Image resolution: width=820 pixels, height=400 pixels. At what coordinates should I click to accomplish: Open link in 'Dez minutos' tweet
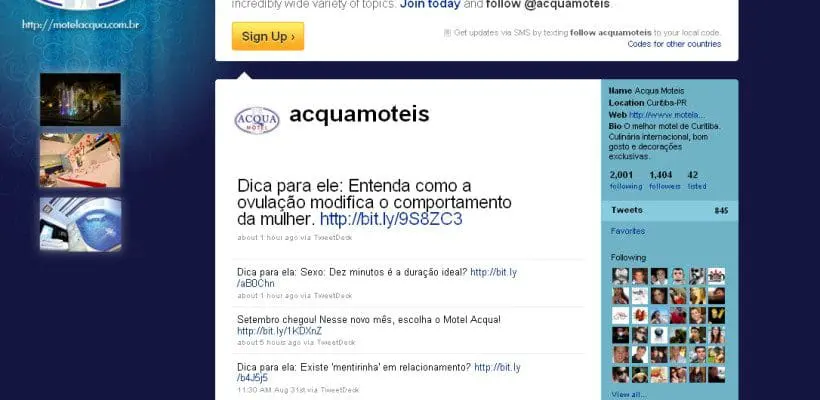(492, 272)
